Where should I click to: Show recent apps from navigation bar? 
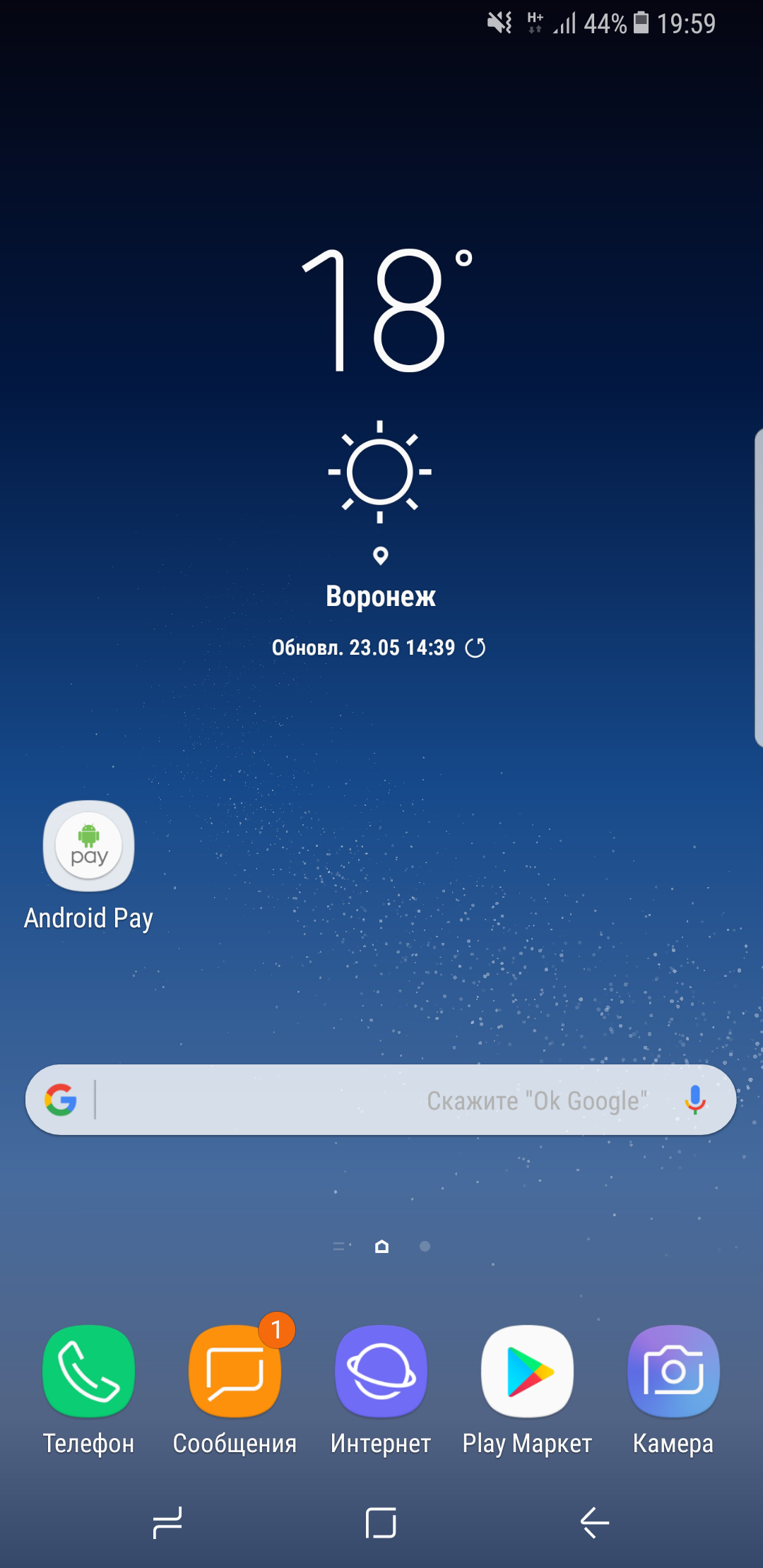pyautogui.click(x=167, y=1523)
